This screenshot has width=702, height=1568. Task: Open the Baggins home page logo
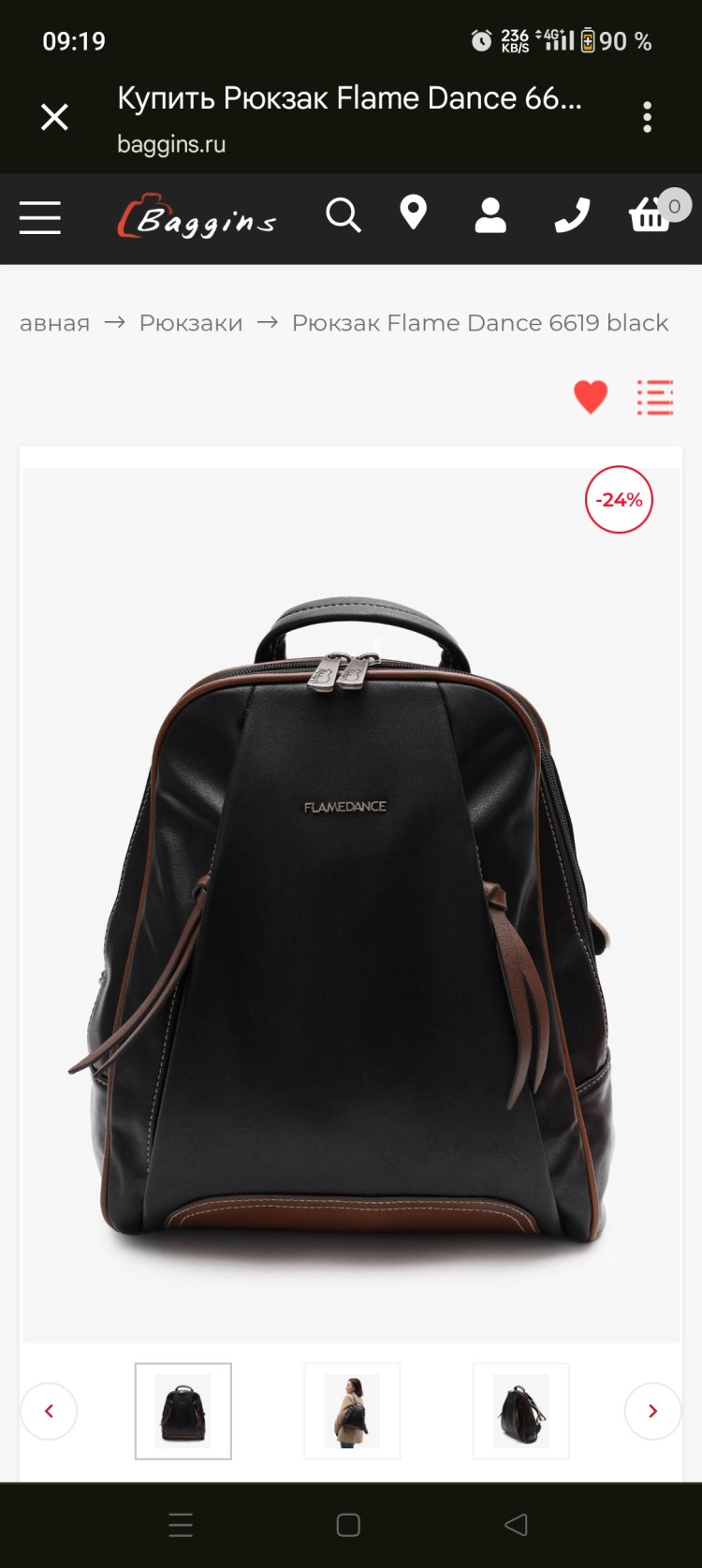pyautogui.click(x=197, y=217)
